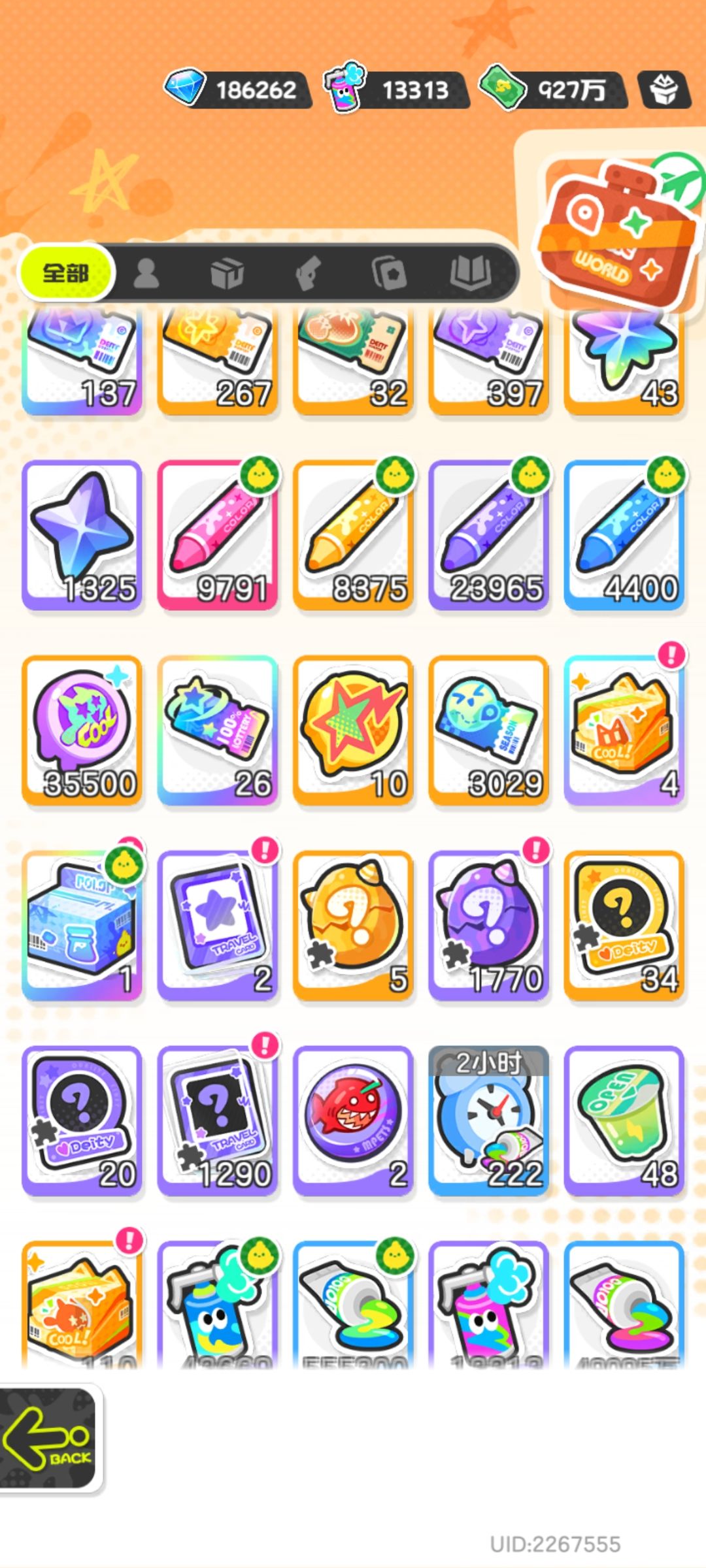This screenshot has width=706, height=1568.
Task: Switch to the box category tab
Action: pos(227,272)
